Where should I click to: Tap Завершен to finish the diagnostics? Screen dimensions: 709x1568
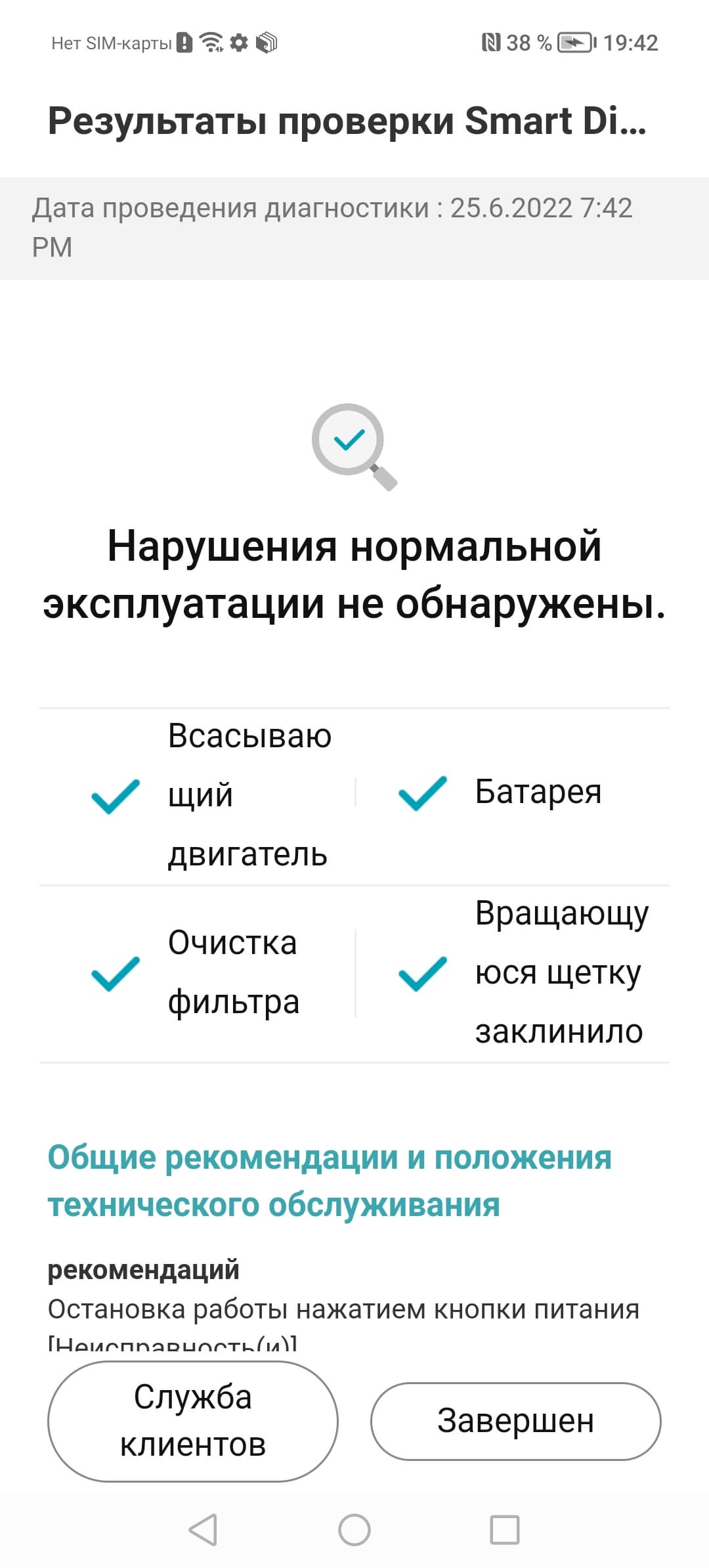(x=515, y=1421)
